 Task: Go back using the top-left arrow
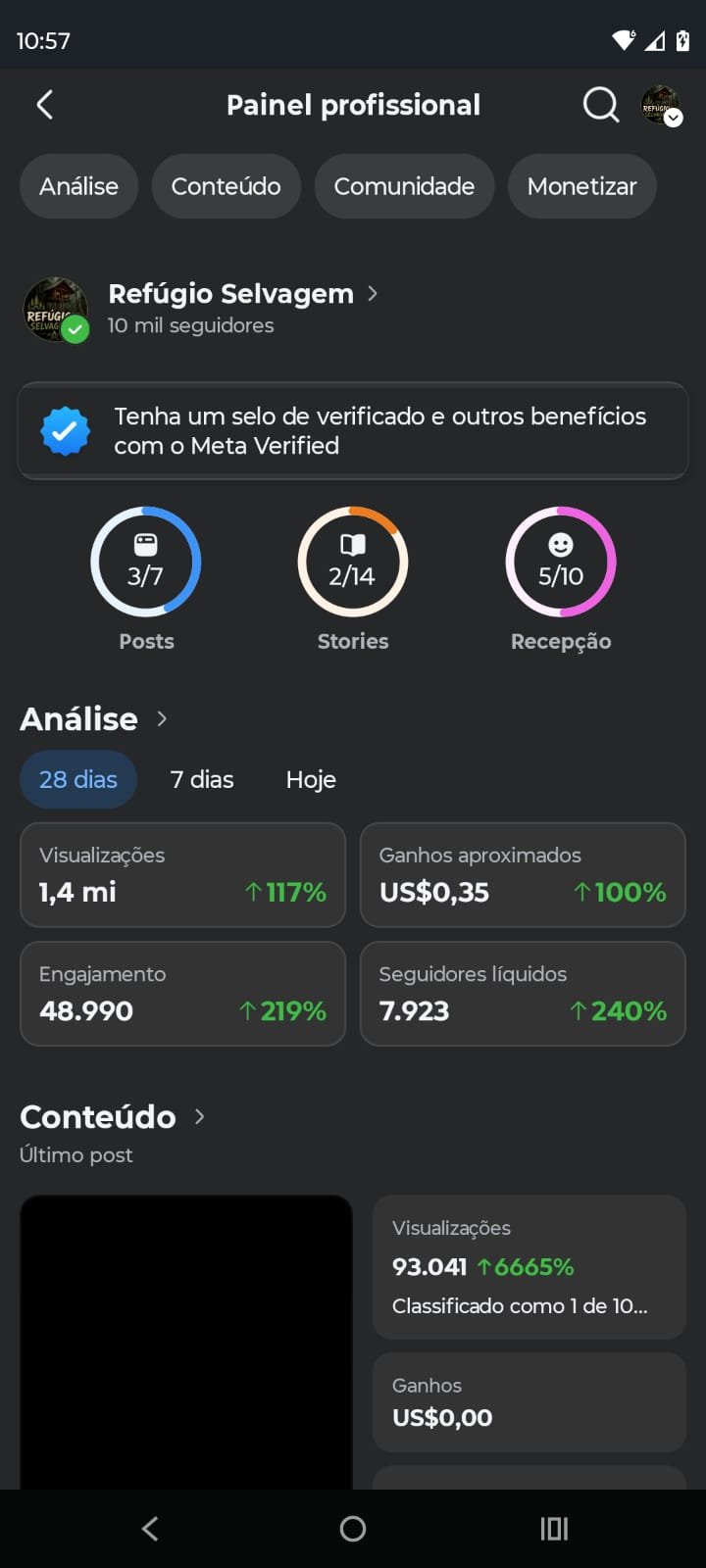(45, 105)
